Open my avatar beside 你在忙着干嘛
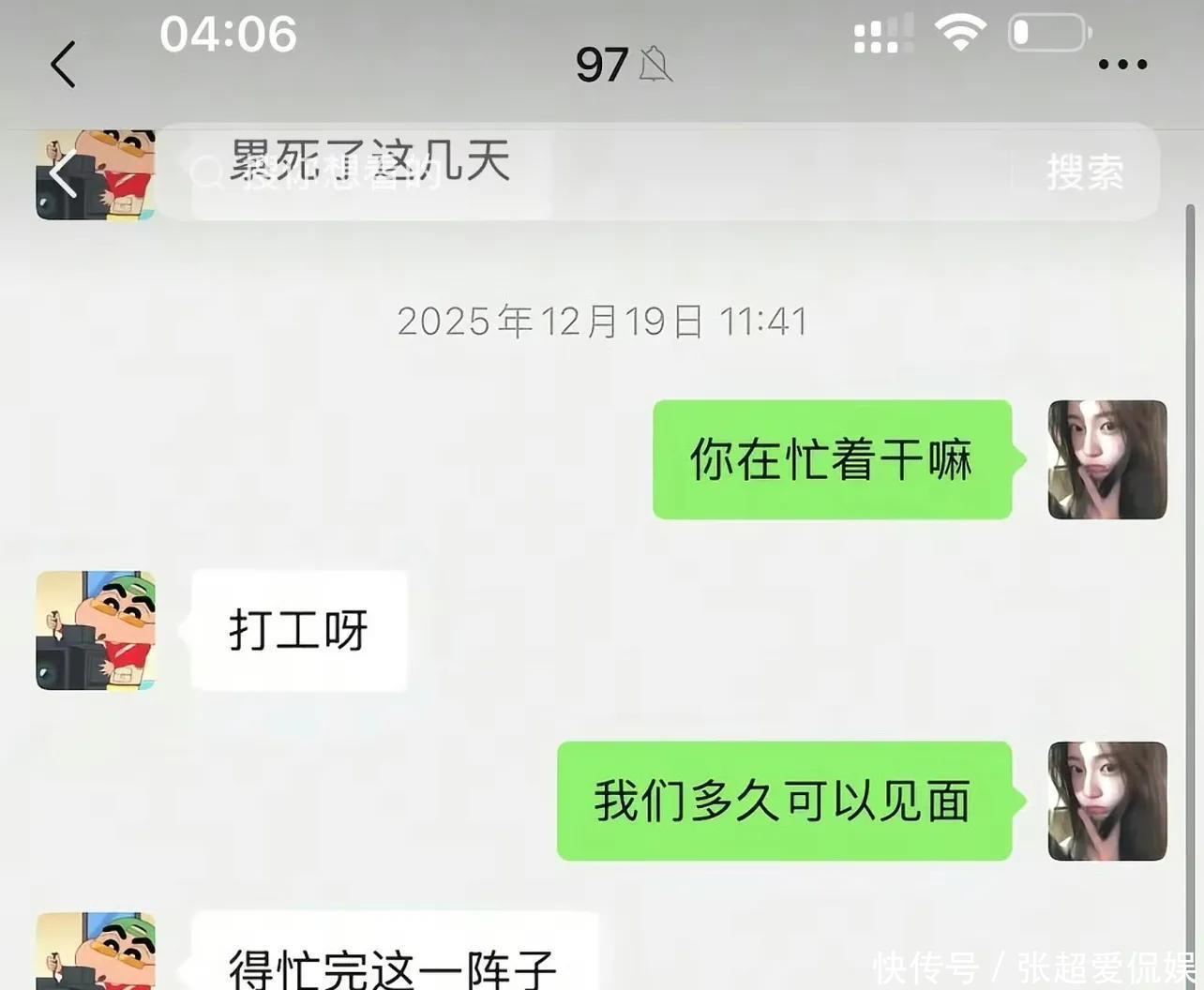 click(x=1106, y=459)
